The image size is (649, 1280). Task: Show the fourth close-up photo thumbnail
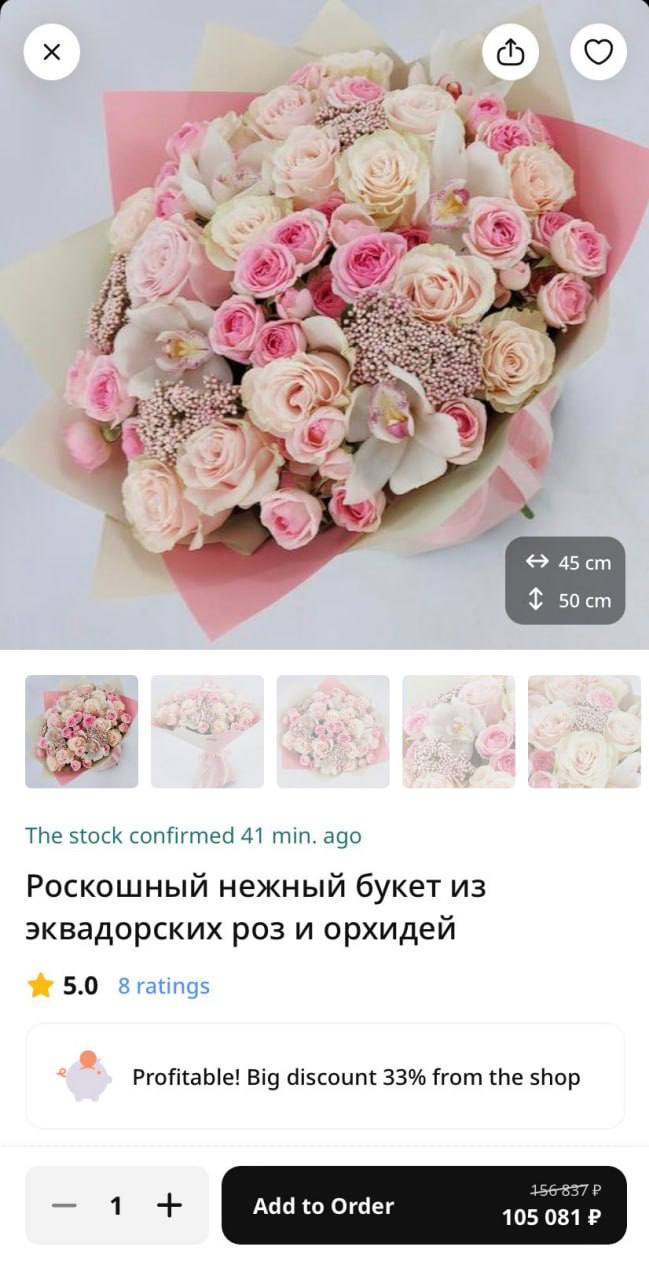pos(458,731)
